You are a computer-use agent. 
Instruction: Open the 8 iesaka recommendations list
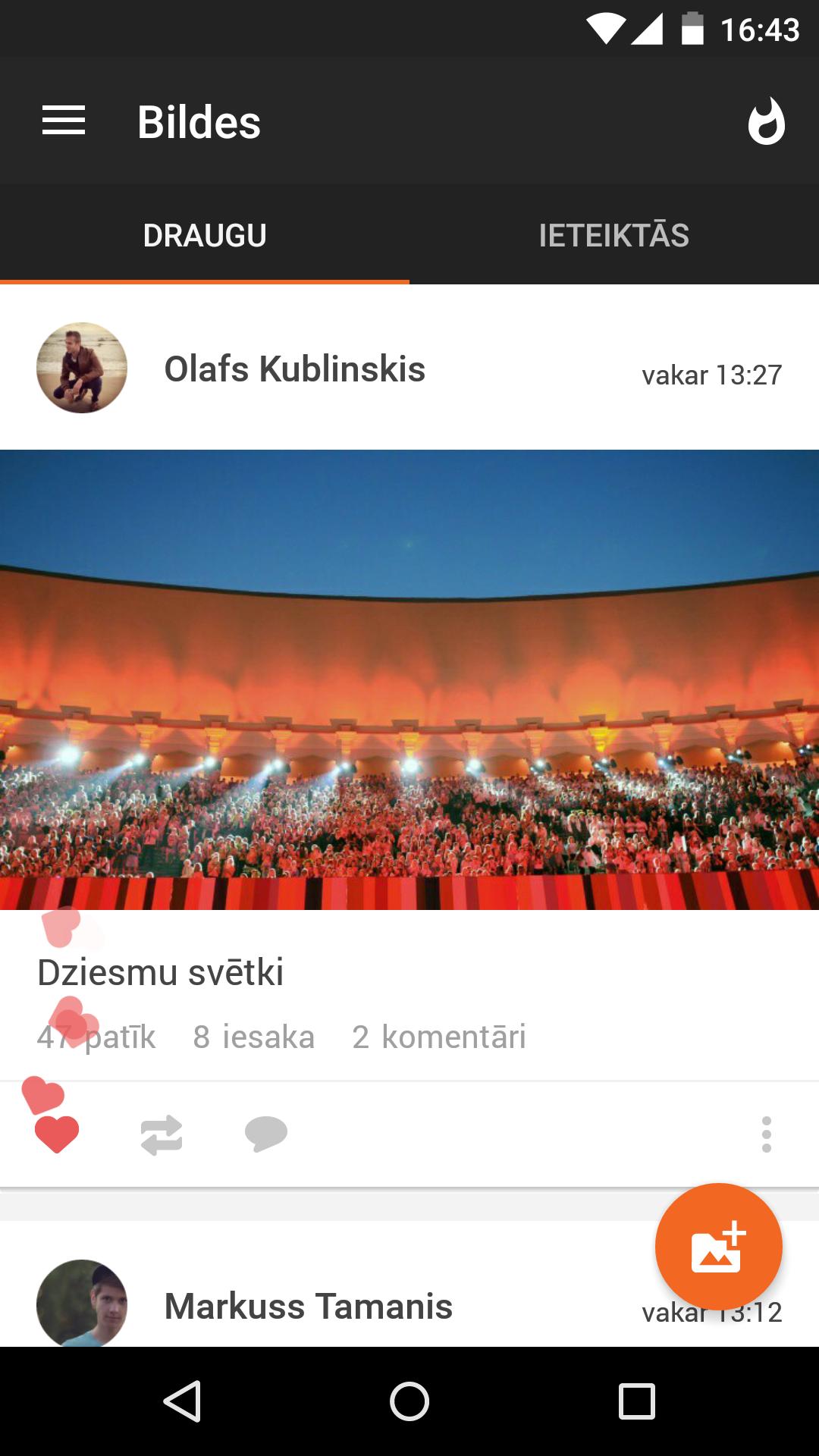point(255,1037)
